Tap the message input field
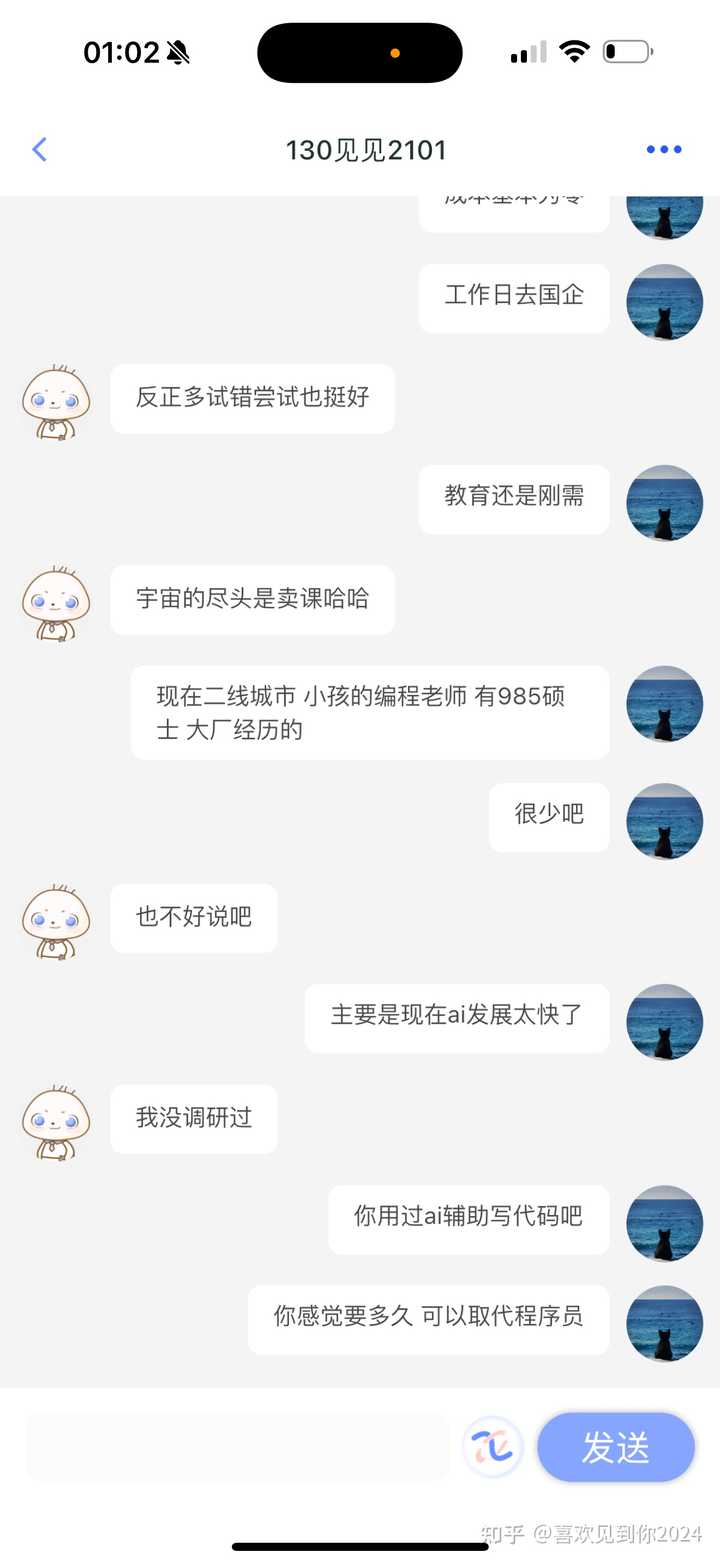Viewport: 720px width, 1564px height. click(x=238, y=1447)
